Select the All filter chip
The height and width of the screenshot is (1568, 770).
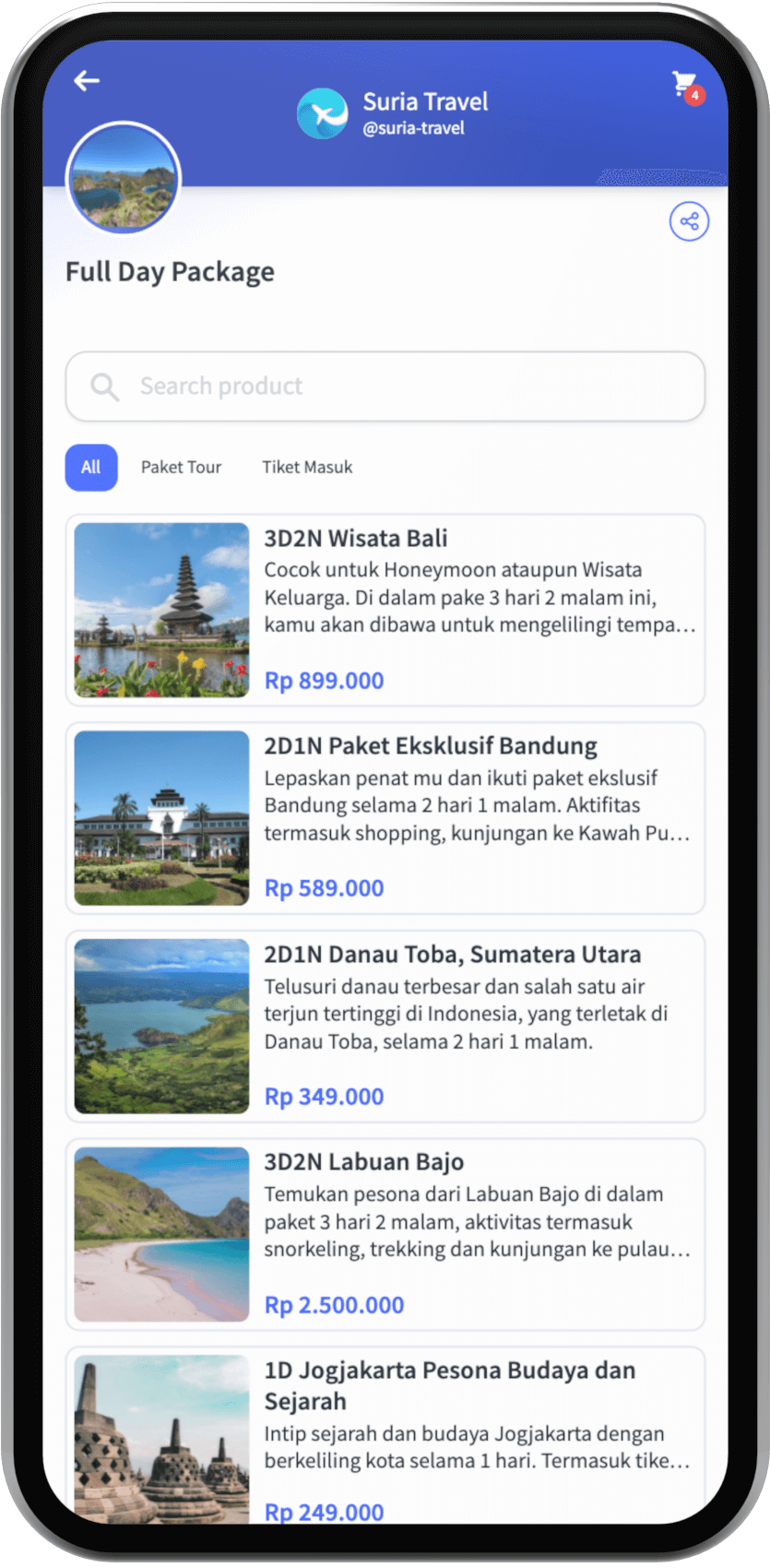click(90, 468)
